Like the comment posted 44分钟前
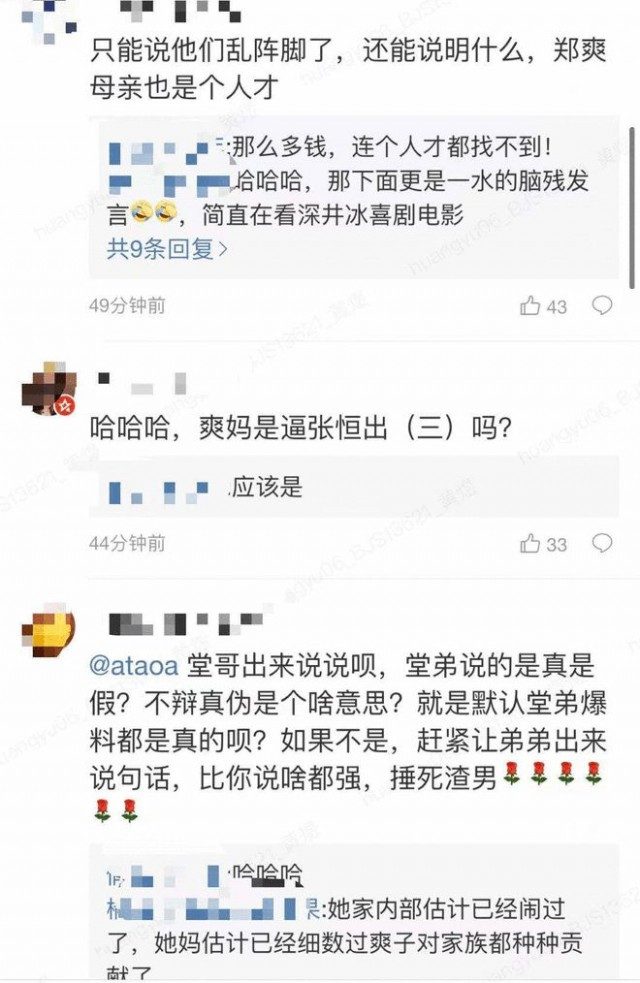The height and width of the screenshot is (983, 640). point(531,544)
